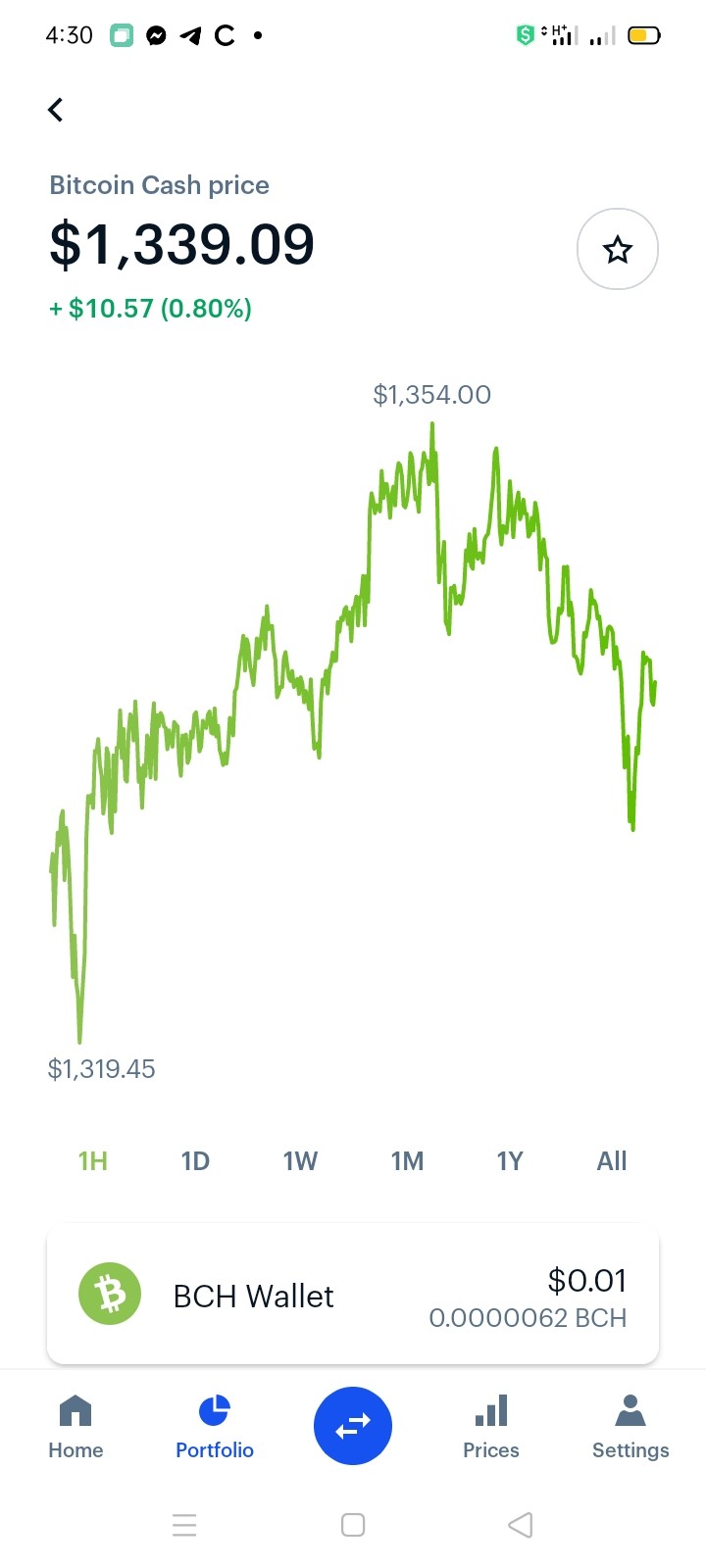Open the Portfolio tab

point(215,1427)
